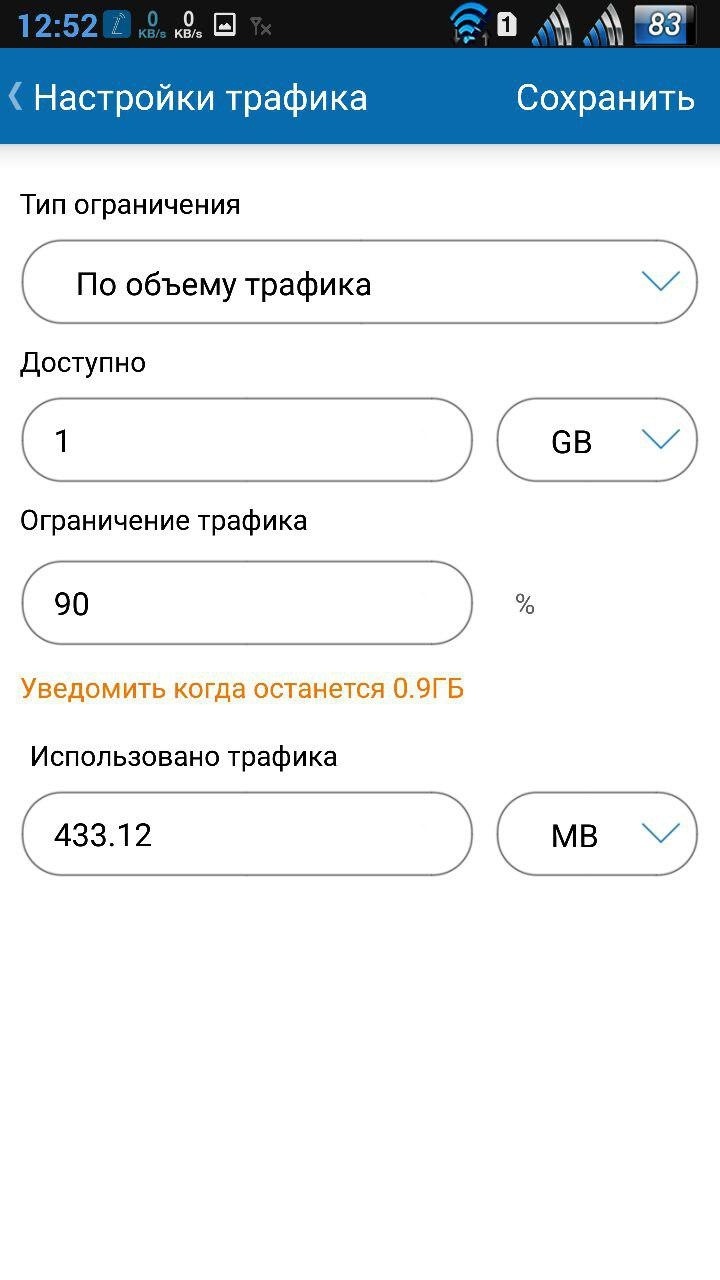This screenshot has height=1280, width=720.
Task: Open the GB unit dropdown
Action: point(597,440)
